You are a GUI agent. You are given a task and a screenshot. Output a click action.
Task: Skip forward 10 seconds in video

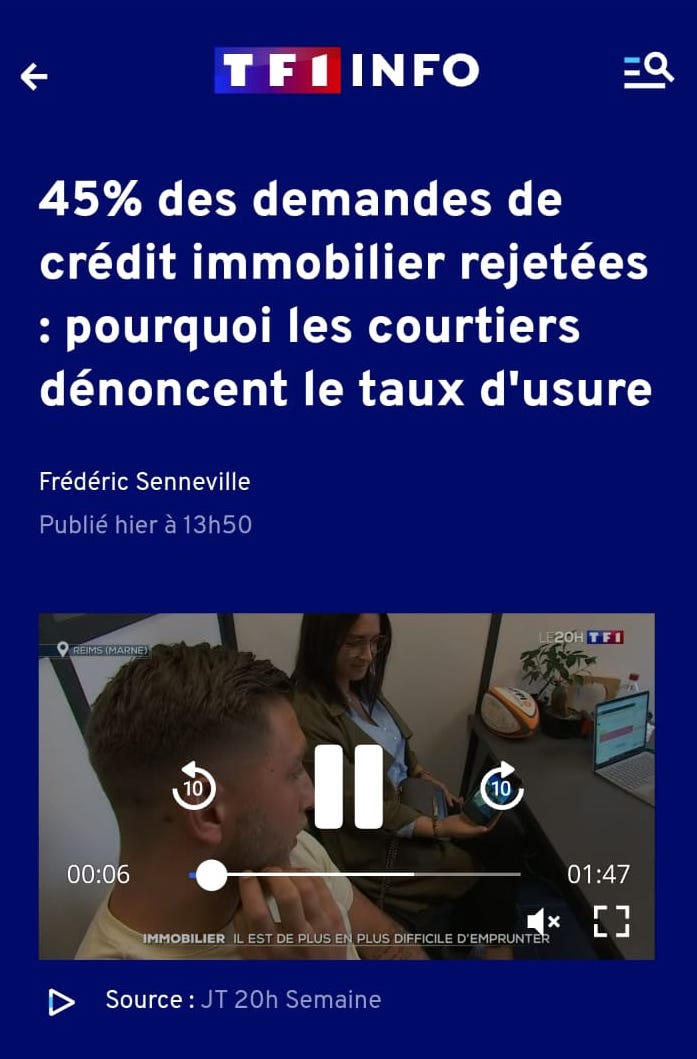click(502, 787)
